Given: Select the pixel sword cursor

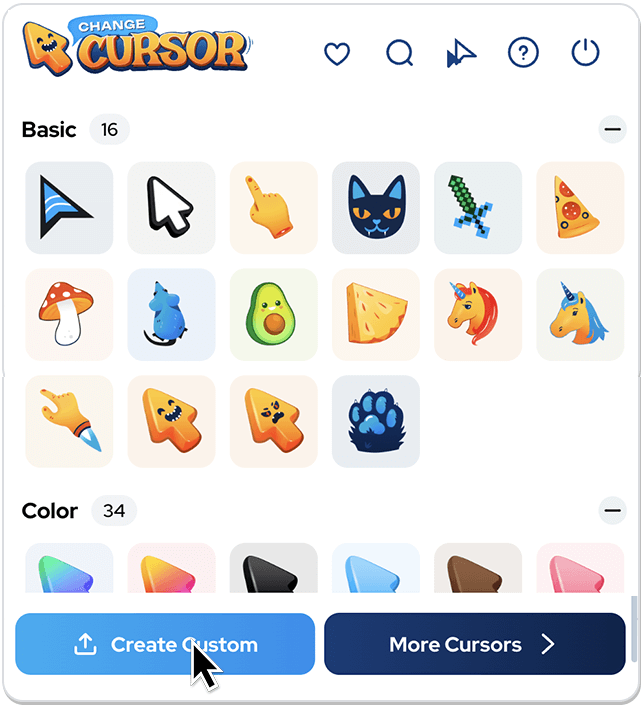Looking at the screenshot, I should [478, 206].
